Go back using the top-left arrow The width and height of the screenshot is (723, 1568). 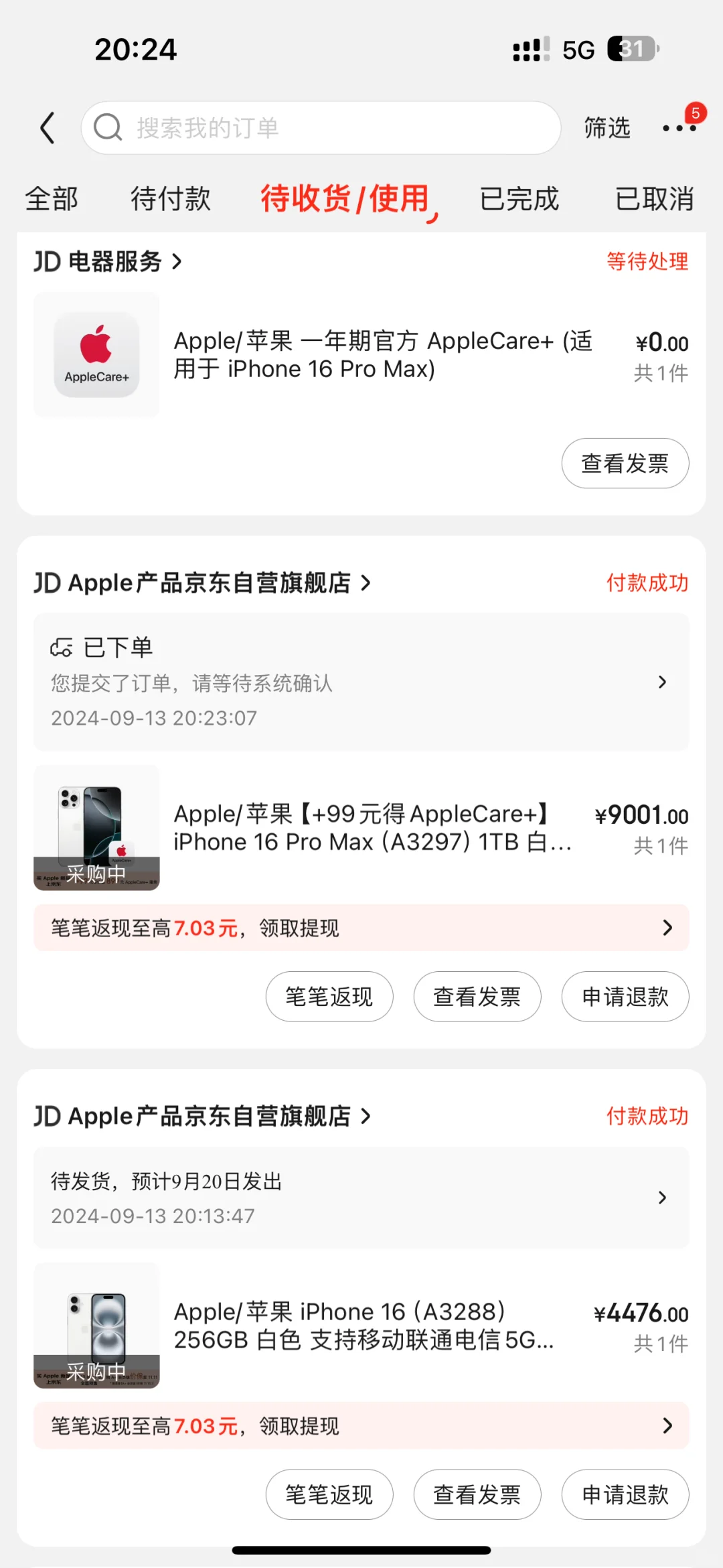(47, 128)
